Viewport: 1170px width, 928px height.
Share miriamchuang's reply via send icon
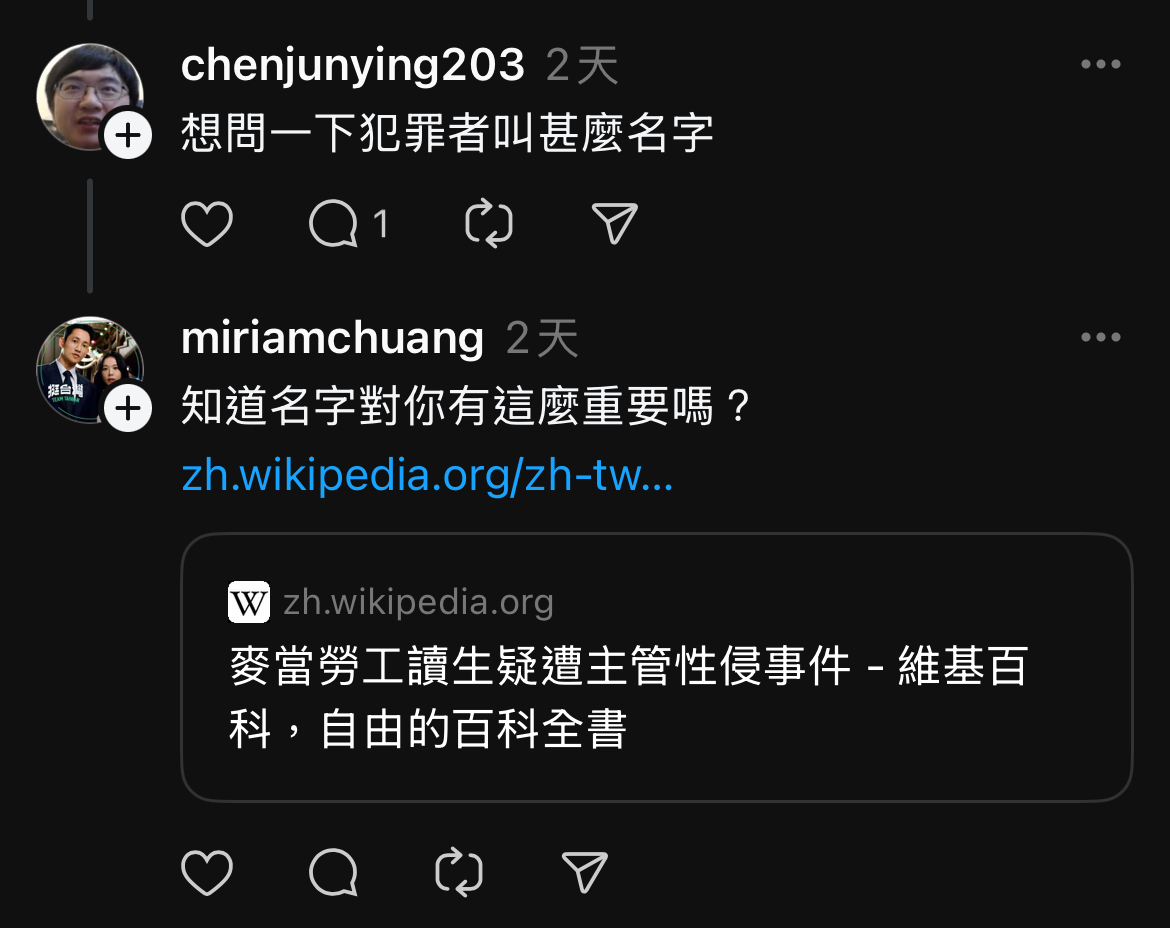[585, 873]
